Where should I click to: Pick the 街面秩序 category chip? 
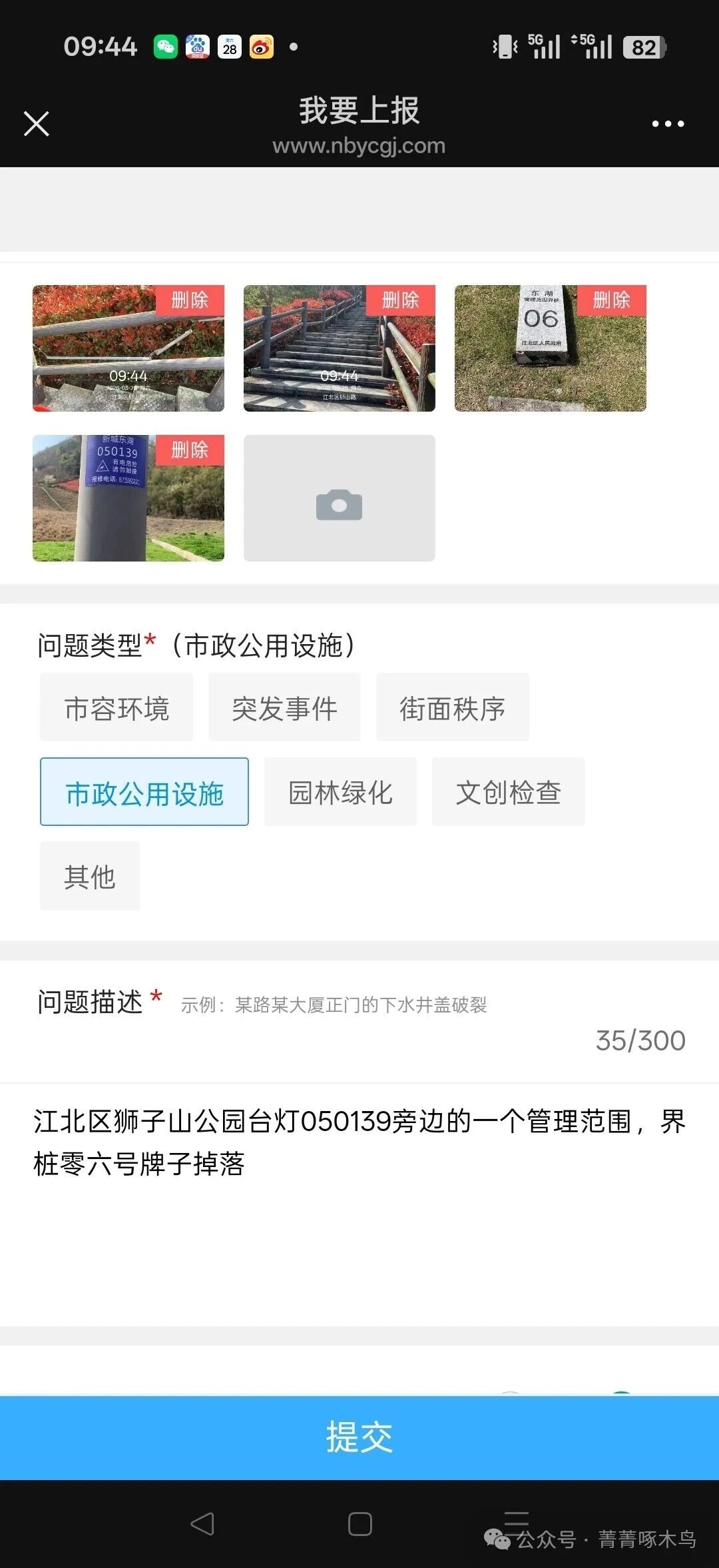coord(453,707)
